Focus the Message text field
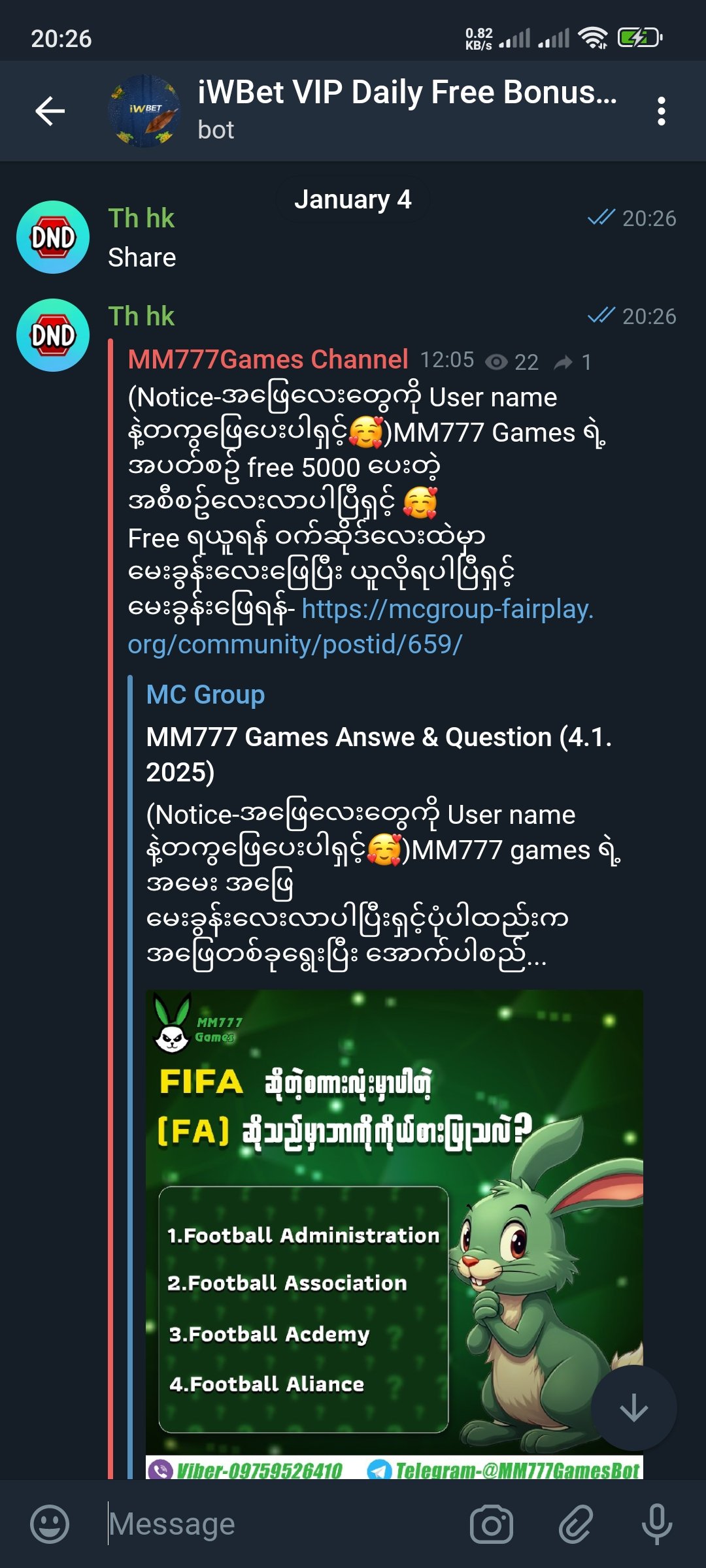The width and height of the screenshot is (706, 1568). [281, 1524]
